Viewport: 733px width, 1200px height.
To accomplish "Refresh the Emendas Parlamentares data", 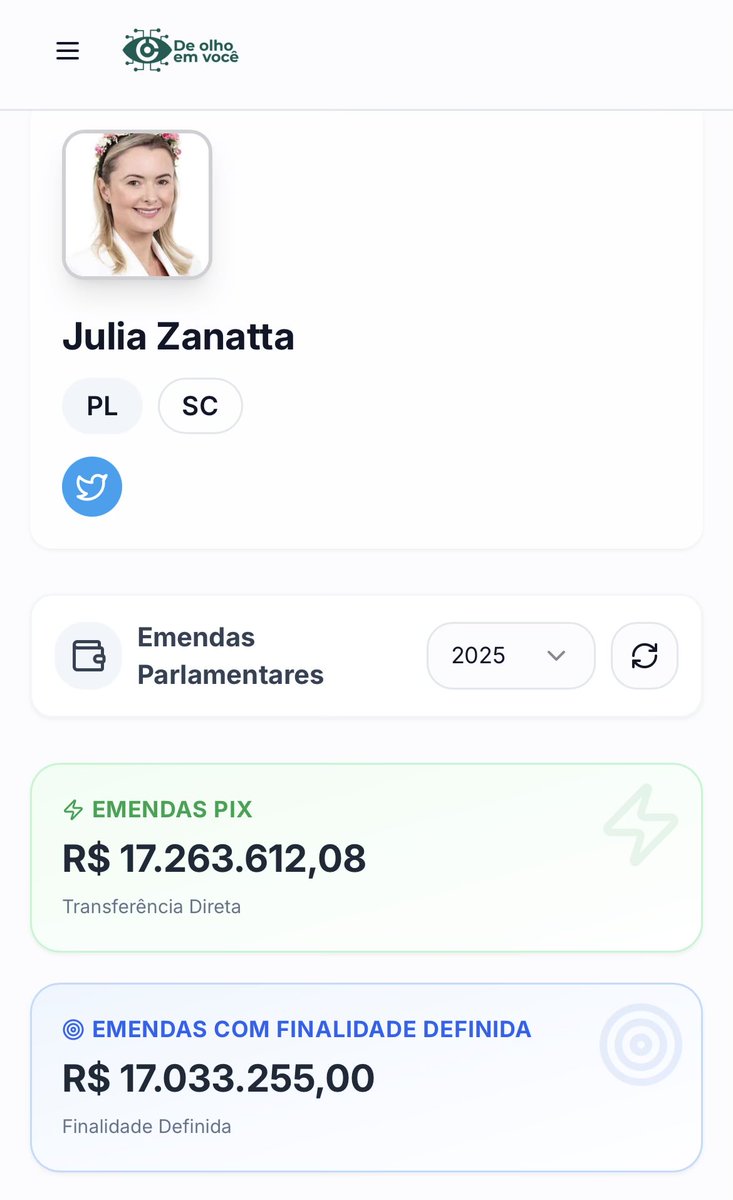I will point(644,656).
